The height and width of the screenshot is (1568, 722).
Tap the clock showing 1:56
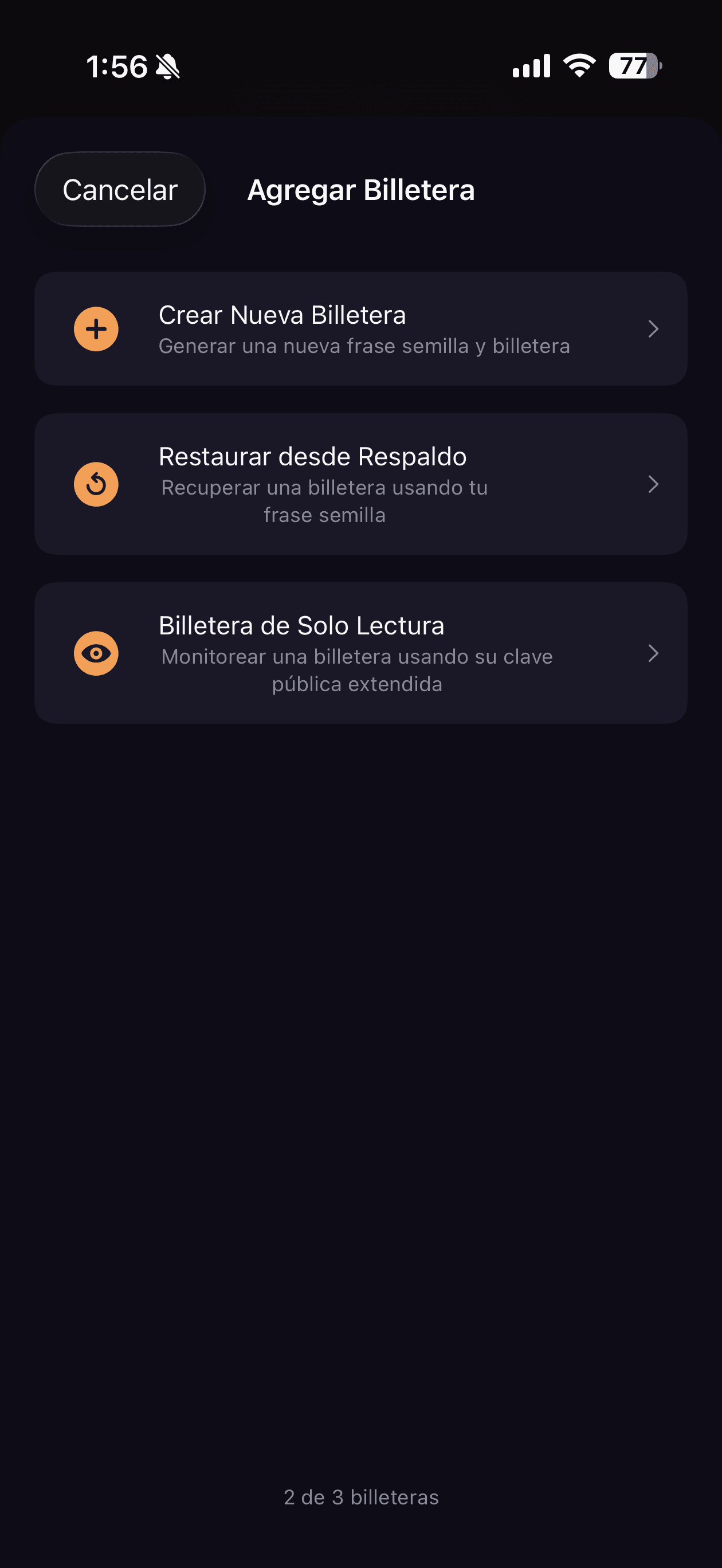pyautogui.click(x=118, y=66)
